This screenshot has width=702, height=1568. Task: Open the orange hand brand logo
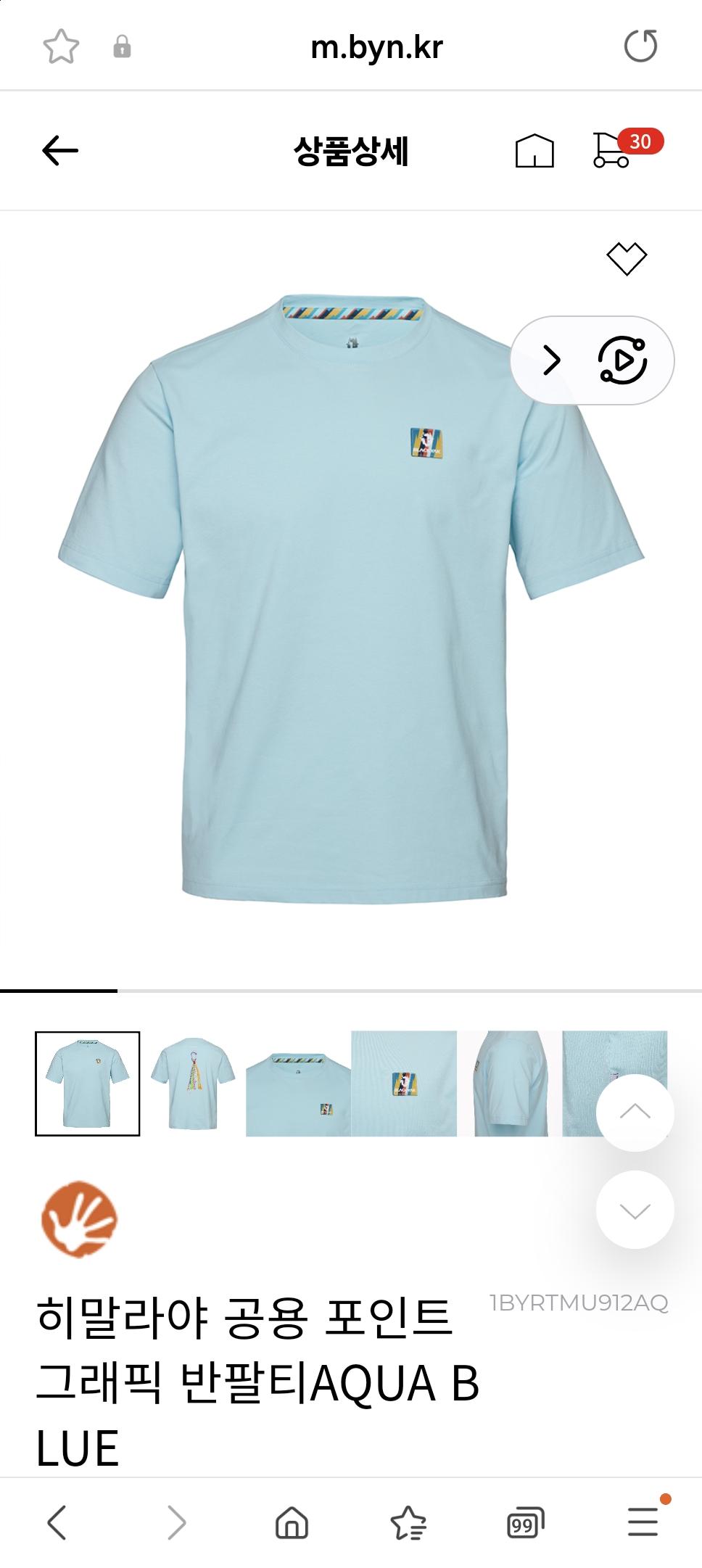(79, 1218)
